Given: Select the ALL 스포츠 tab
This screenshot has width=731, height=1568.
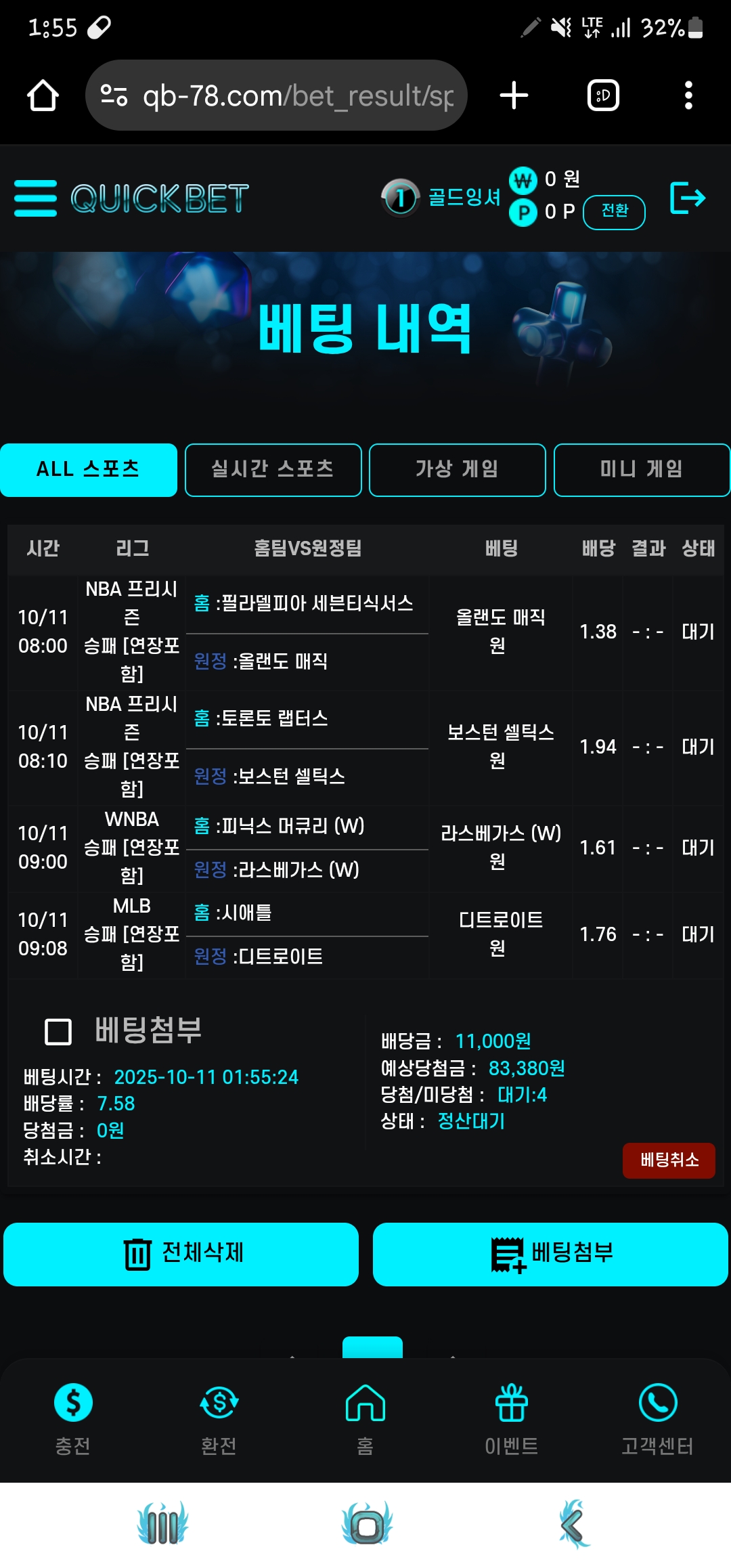Looking at the screenshot, I should tap(89, 470).
